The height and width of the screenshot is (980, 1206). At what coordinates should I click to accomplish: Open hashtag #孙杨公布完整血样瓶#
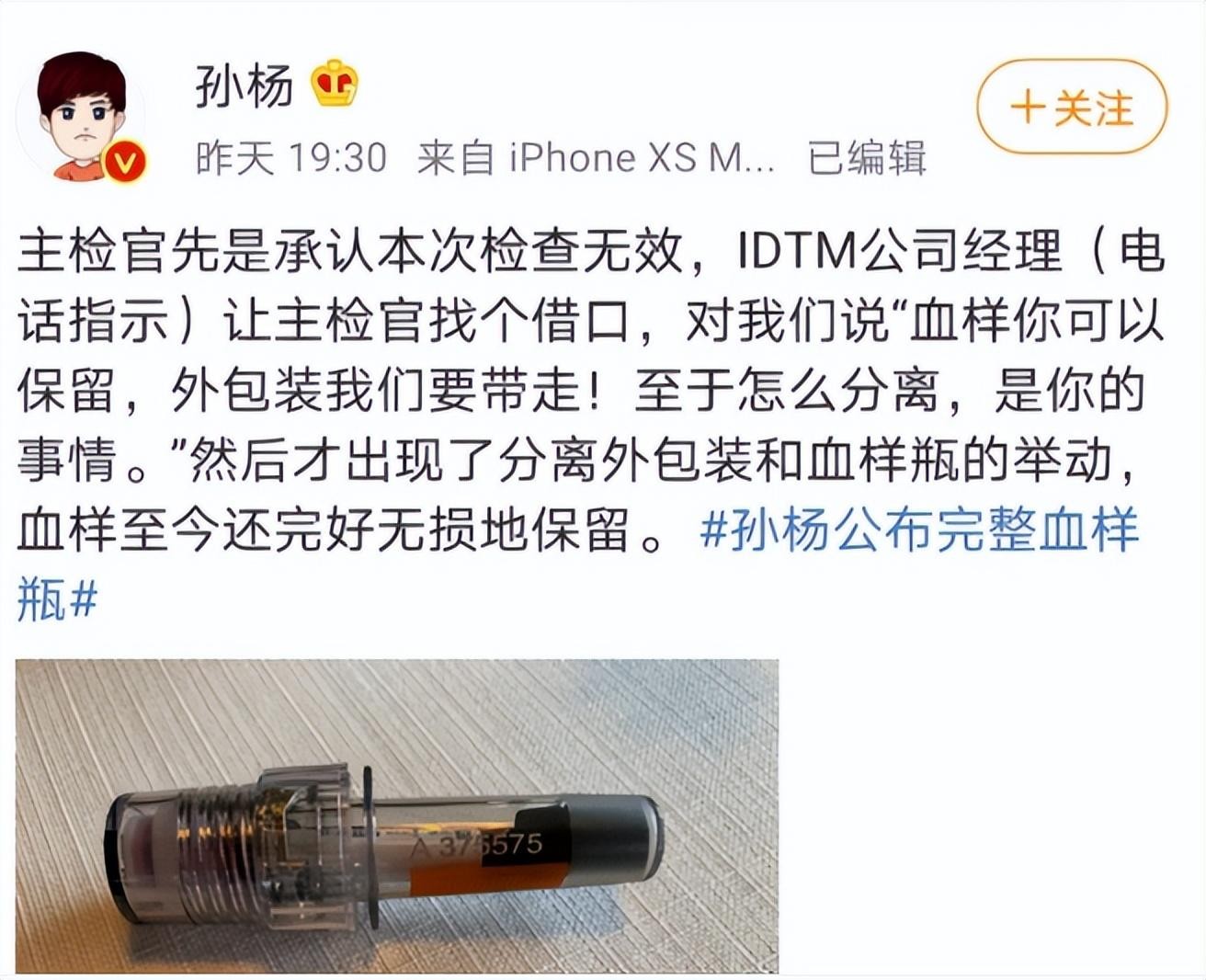coord(919,532)
